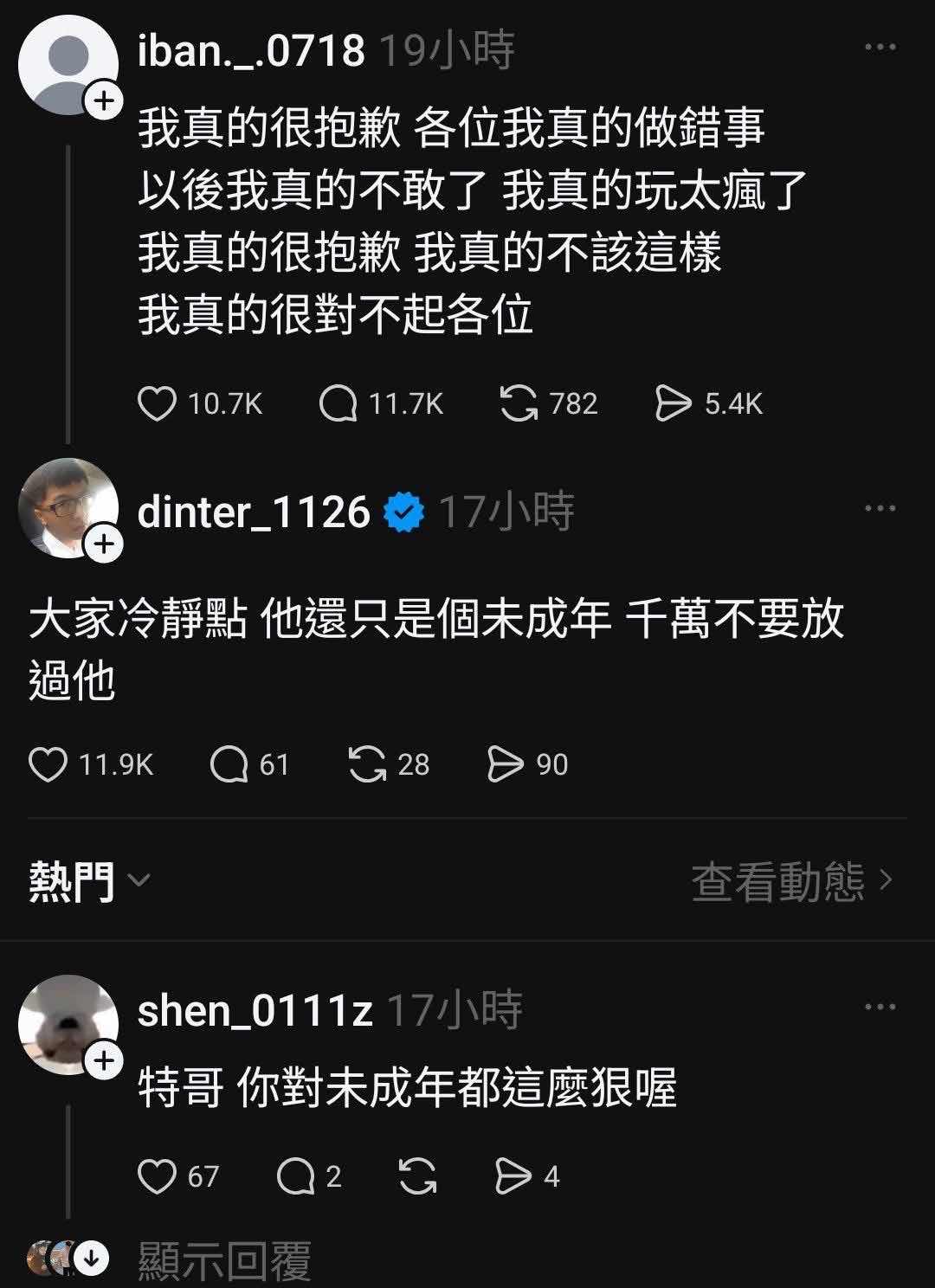Reply to dinter_1126's post
The image size is (935, 1288).
tap(229, 764)
